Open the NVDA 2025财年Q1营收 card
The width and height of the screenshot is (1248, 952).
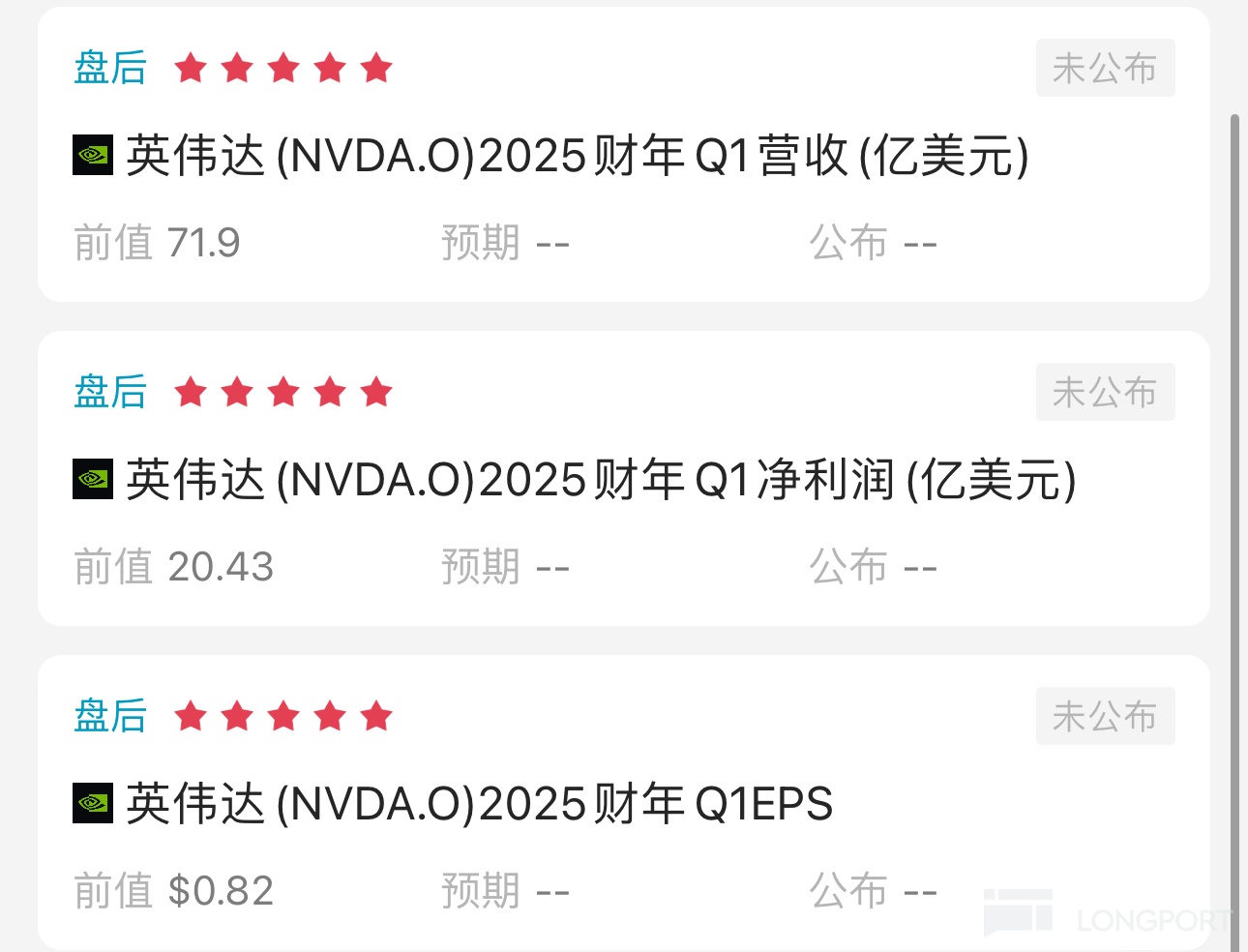click(x=577, y=156)
